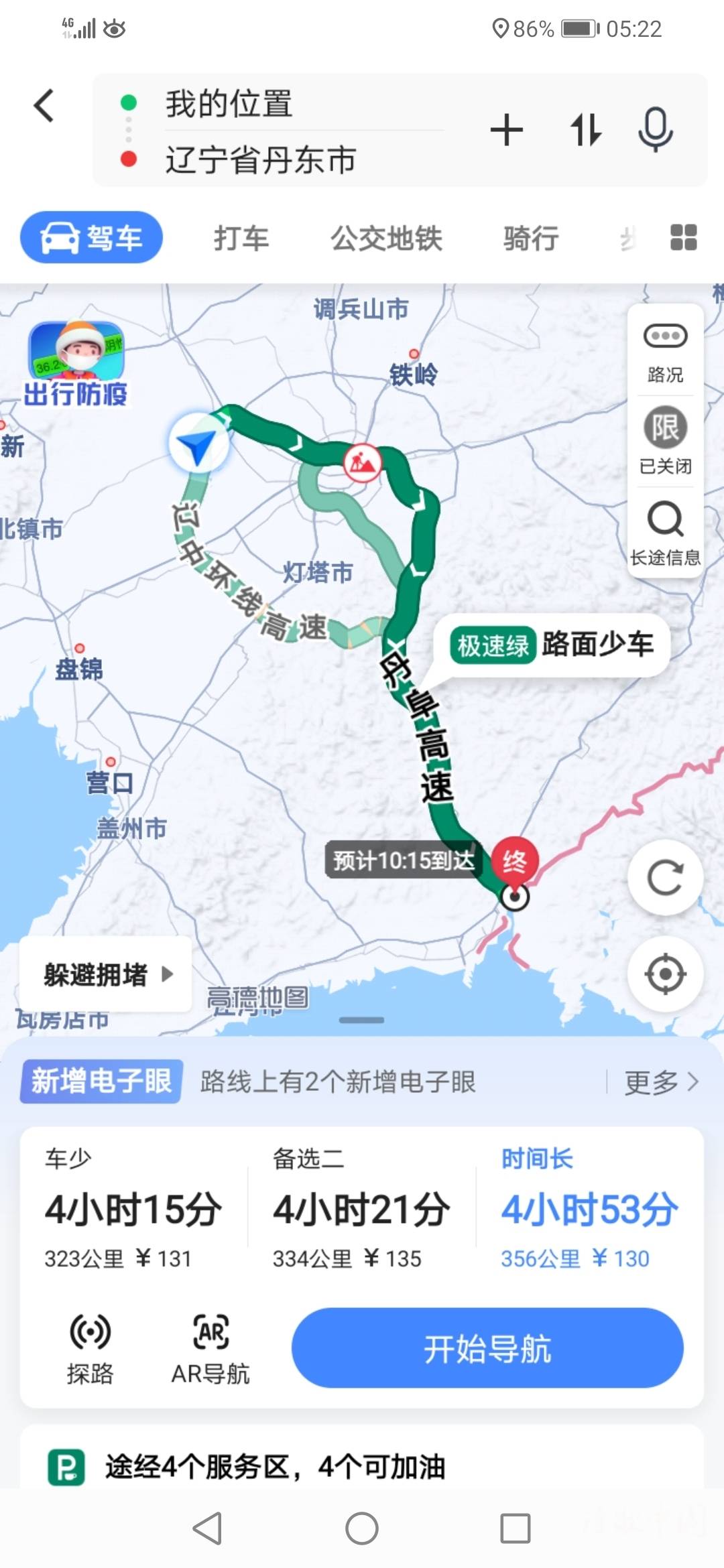This screenshot has height=1568, width=724.
Task: Select the 备选二 route option
Action: pos(361,1207)
